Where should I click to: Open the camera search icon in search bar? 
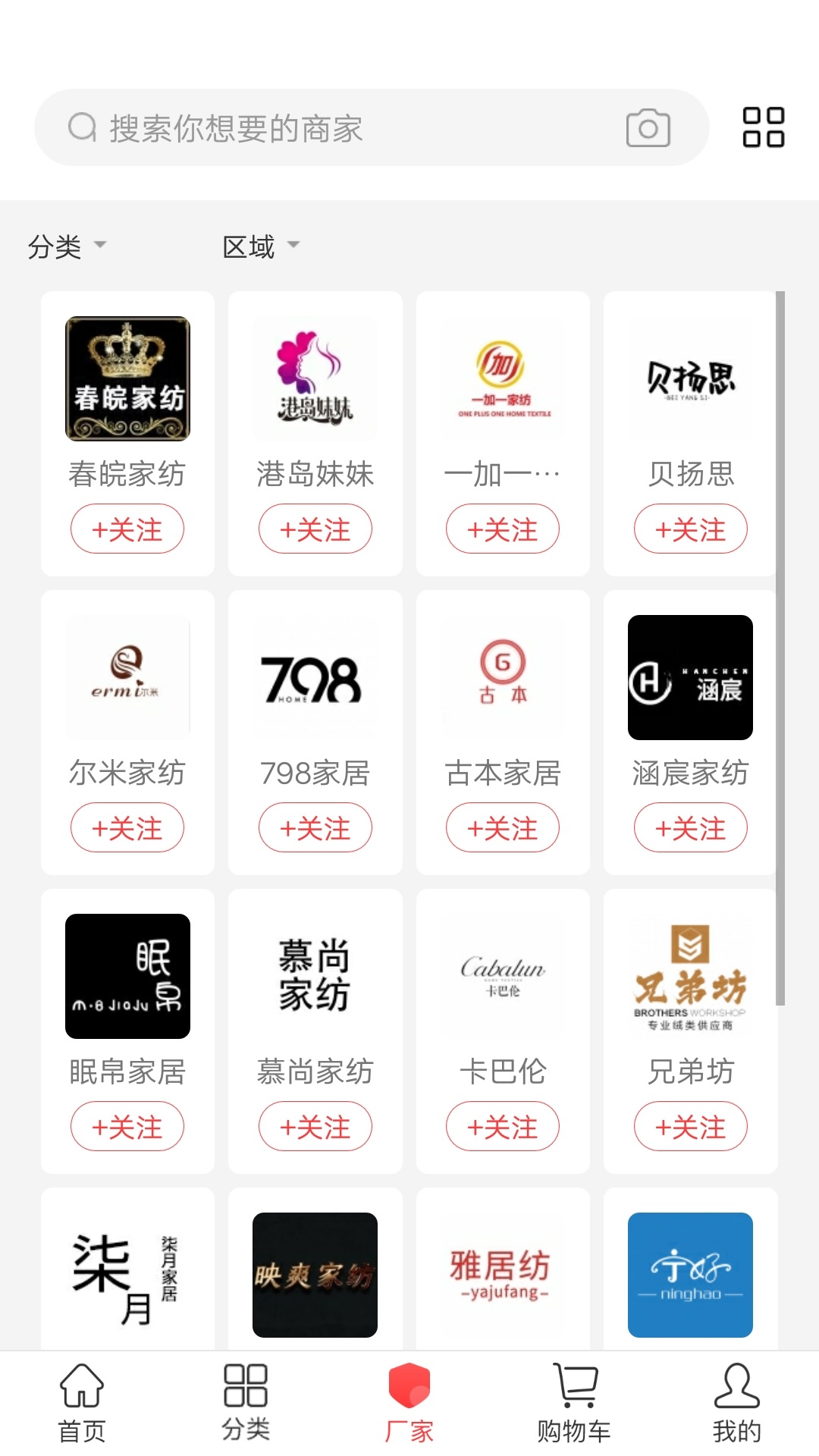coord(648,128)
